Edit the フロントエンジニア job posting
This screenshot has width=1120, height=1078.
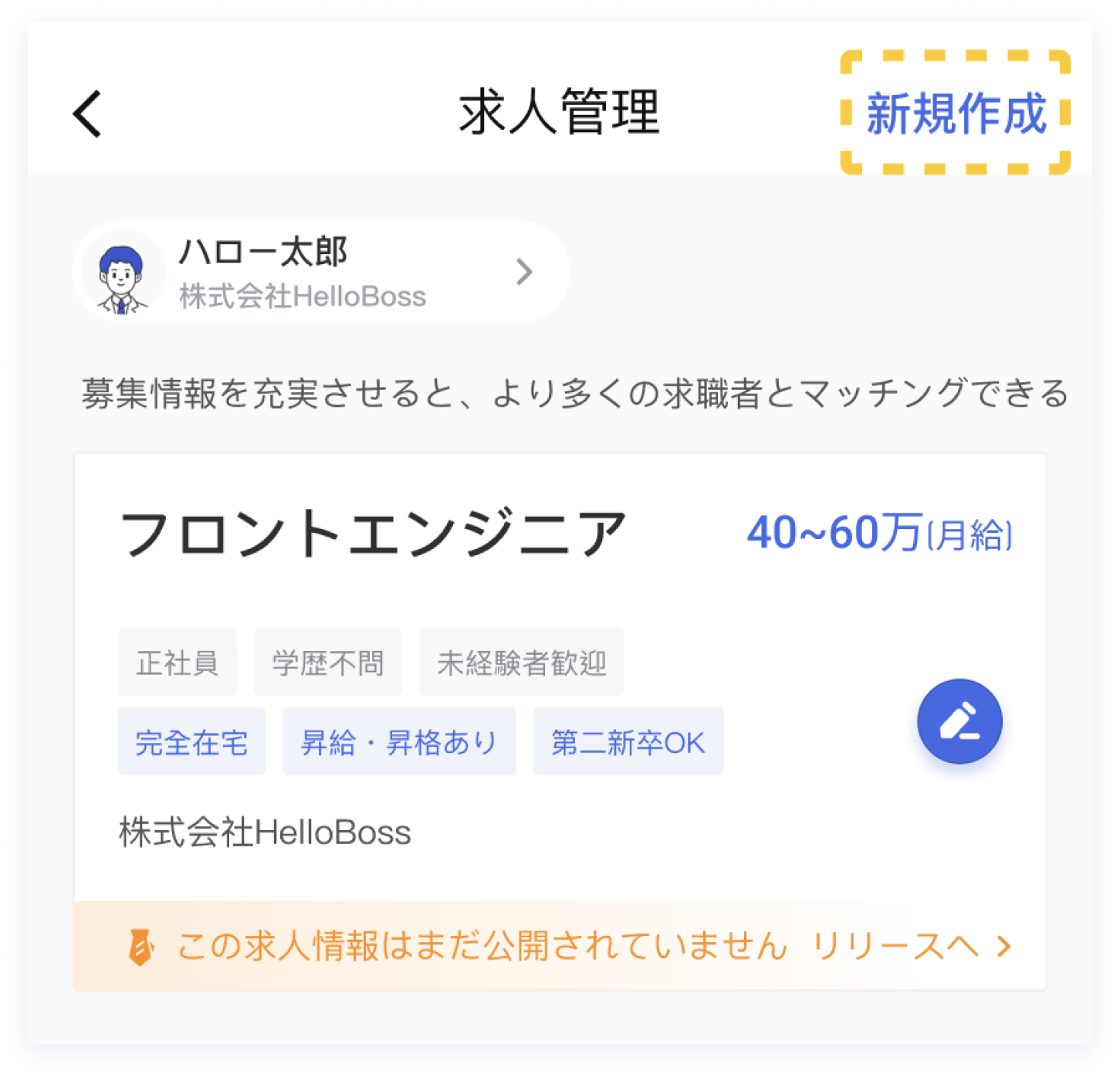point(959,722)
